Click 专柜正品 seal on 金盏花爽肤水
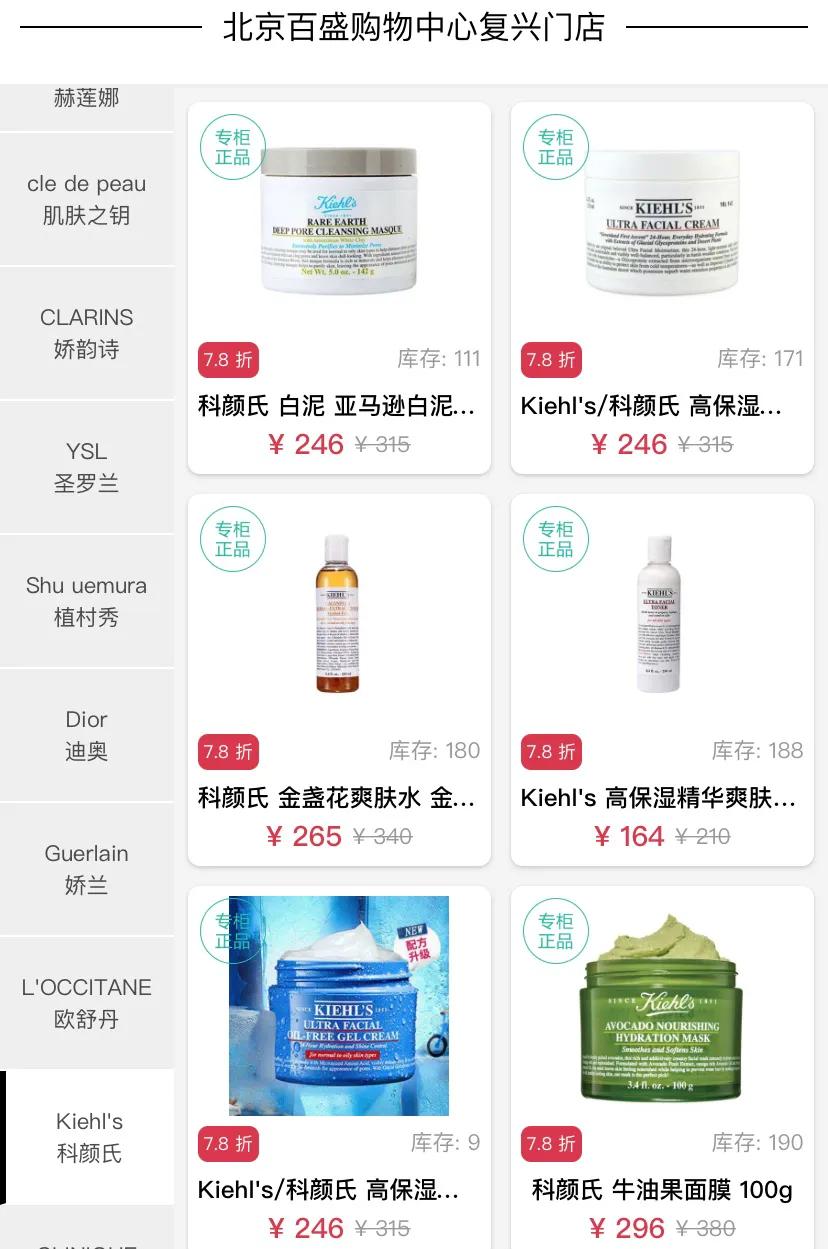Image resolution: width=828 pixels, height=1249 pixels. click(232, 538)
